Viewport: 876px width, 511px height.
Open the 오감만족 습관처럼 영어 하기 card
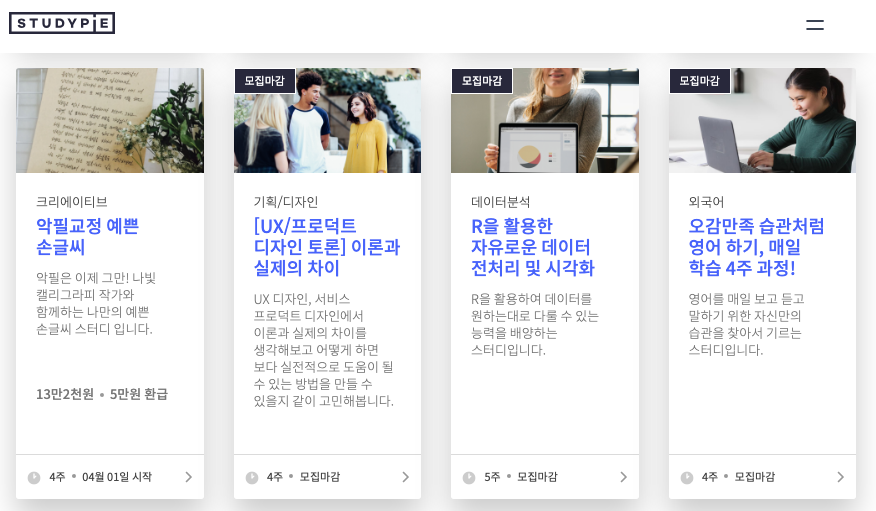coord(756,247)
